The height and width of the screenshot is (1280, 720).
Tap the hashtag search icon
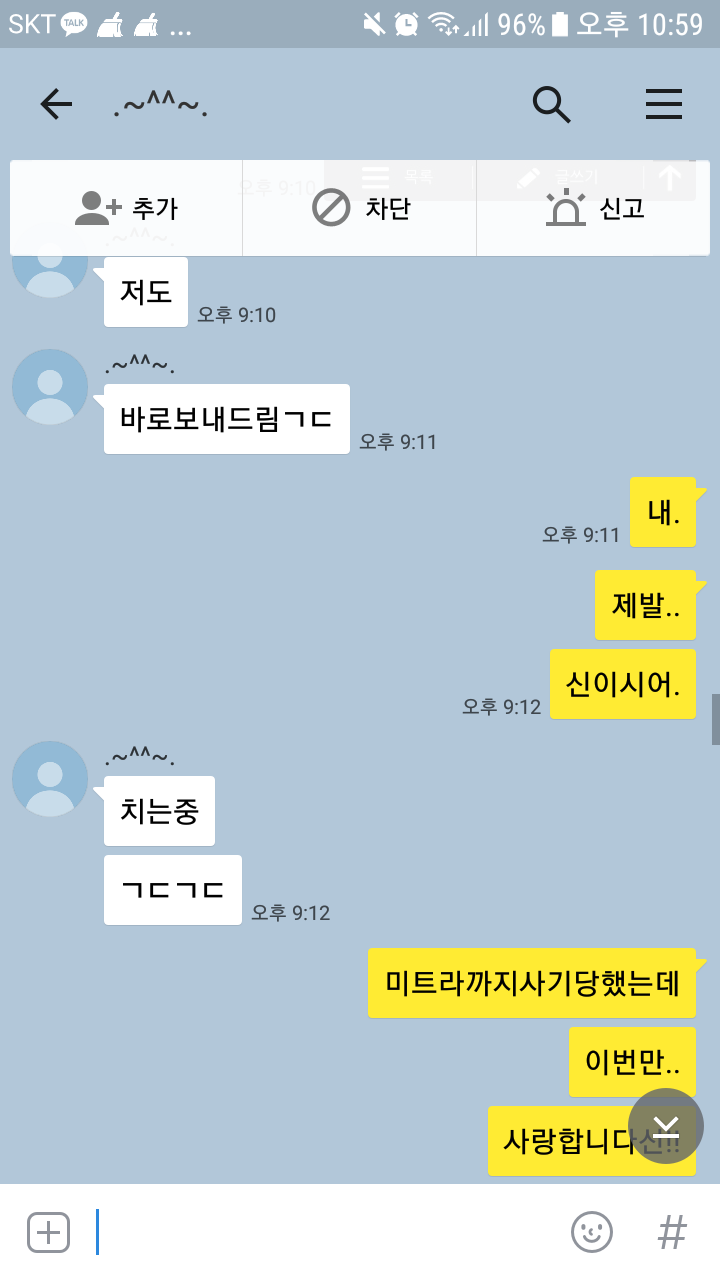672,1232
